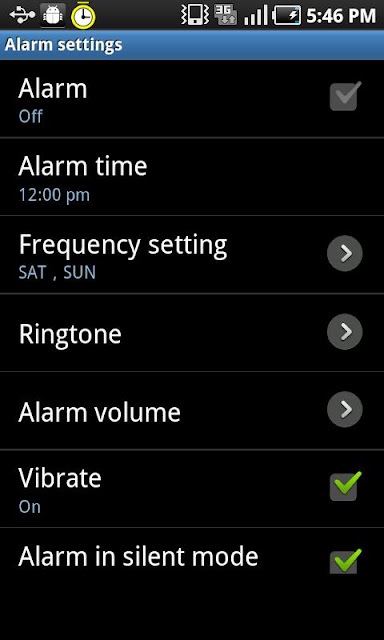Open the Alarm time setting
Screen dimensions: 384x640
coord(192,177)
